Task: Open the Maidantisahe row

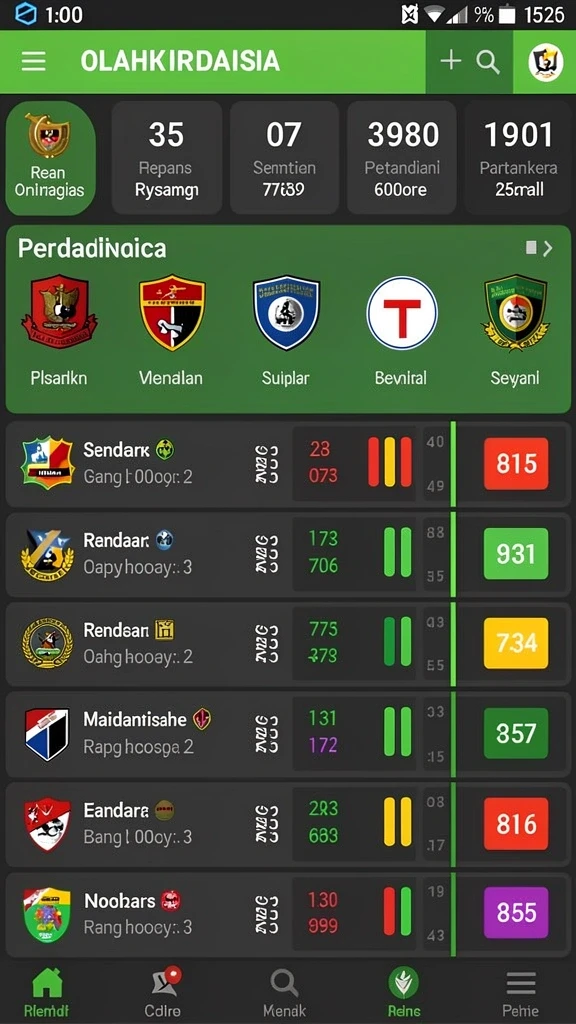Action: (288, 734)
